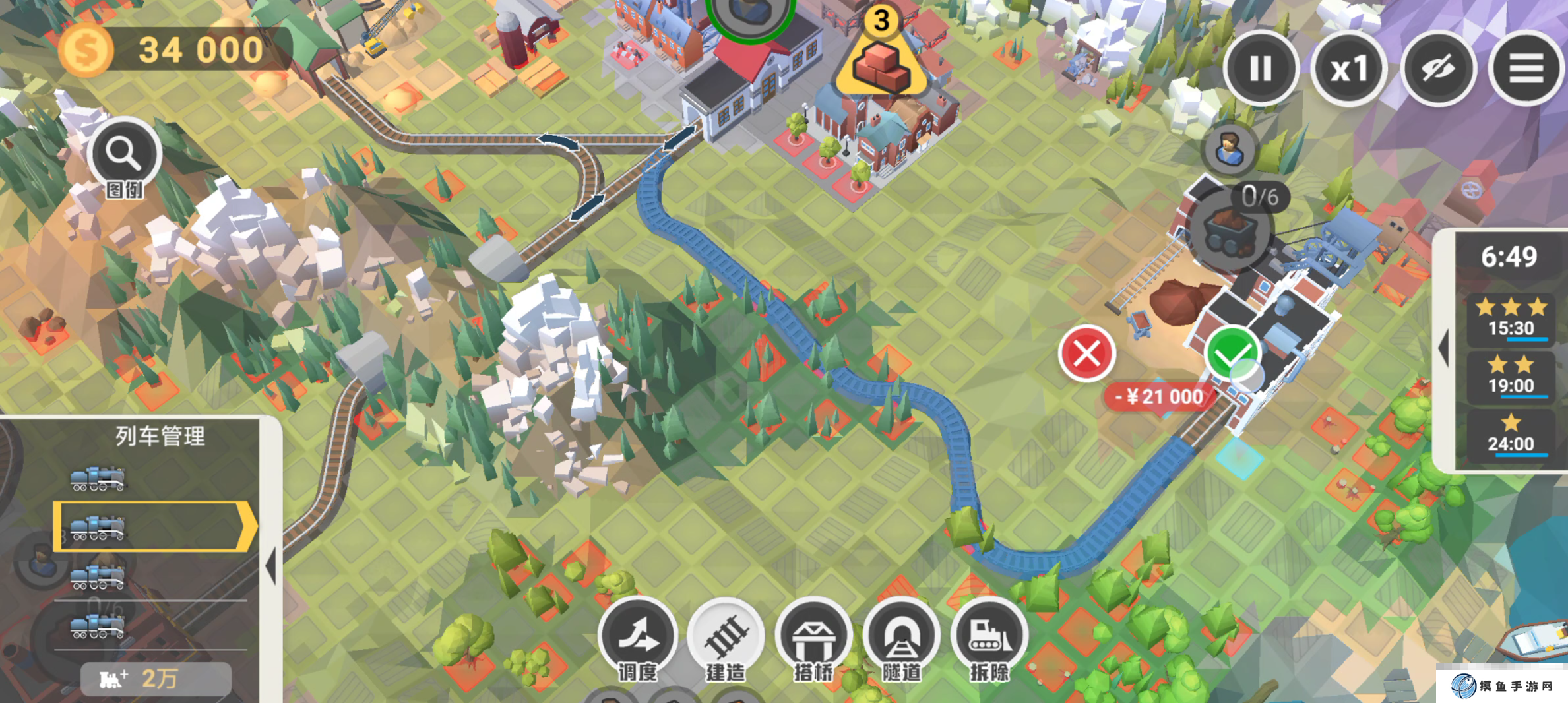Select the last train in 列车管理
Viewport: 1568px width, 703px height.
[98, 626]
